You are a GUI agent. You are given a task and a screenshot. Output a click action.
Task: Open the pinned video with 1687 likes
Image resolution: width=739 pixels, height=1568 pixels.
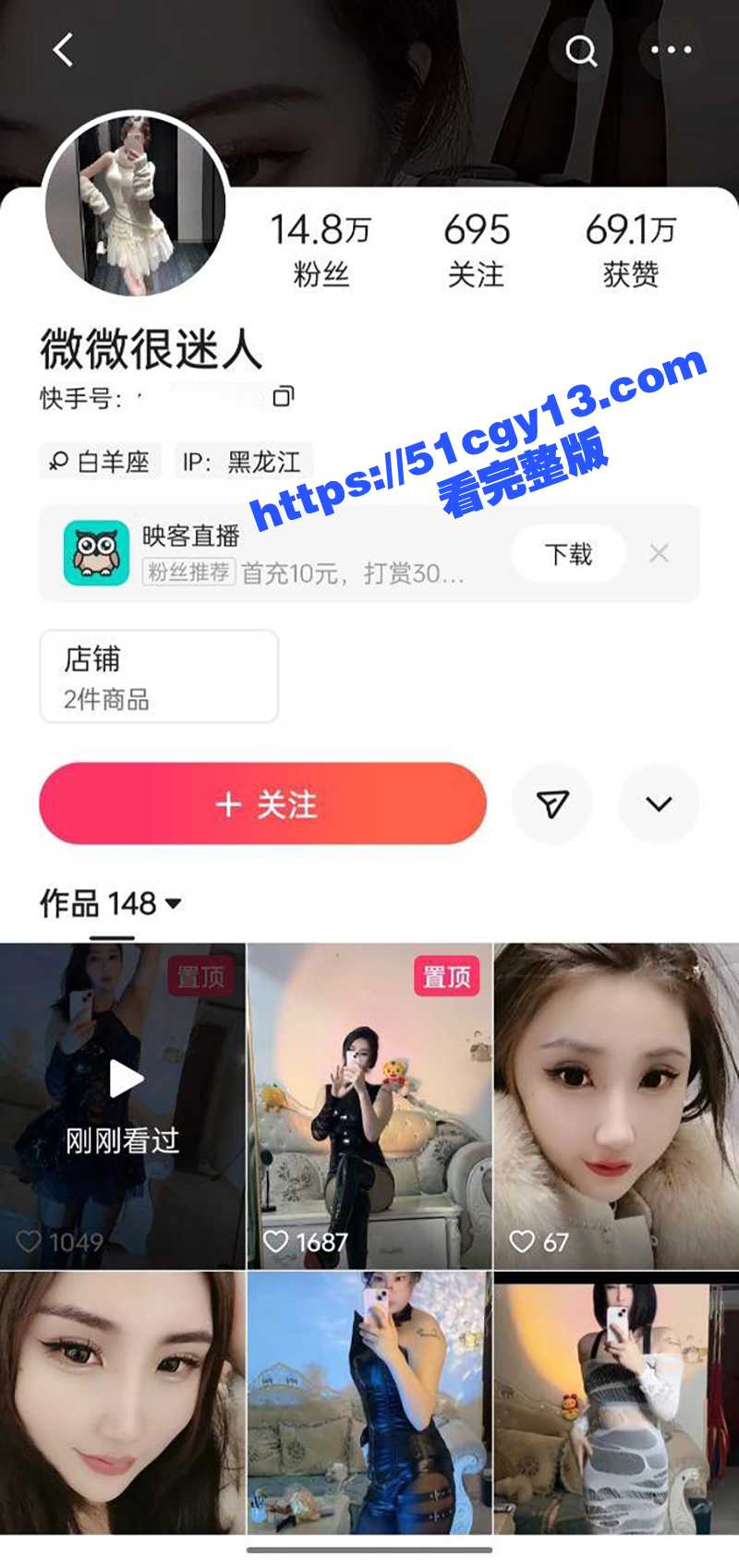(369, 1105)
